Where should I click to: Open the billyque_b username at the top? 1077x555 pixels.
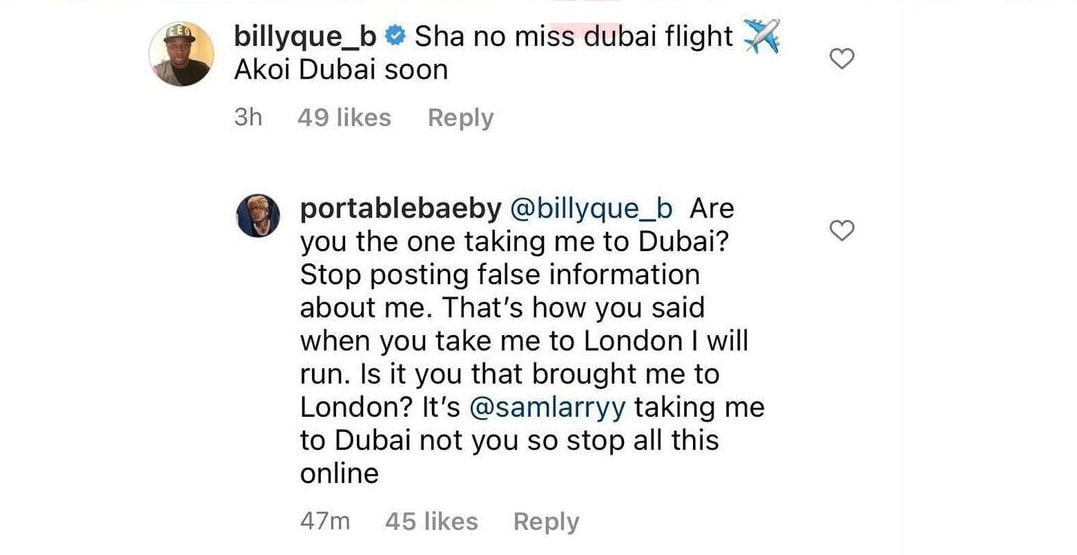304,37
